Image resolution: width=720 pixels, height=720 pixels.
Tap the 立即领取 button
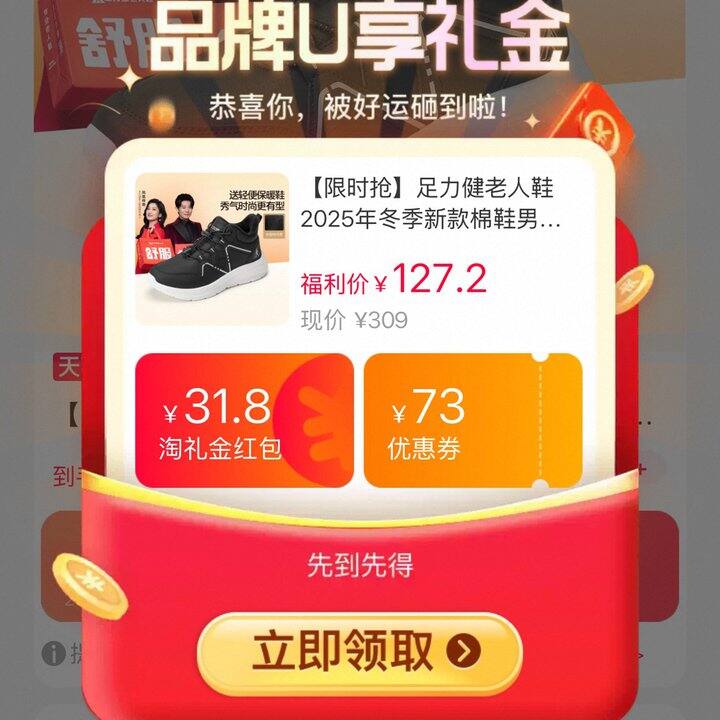[359, 653]
